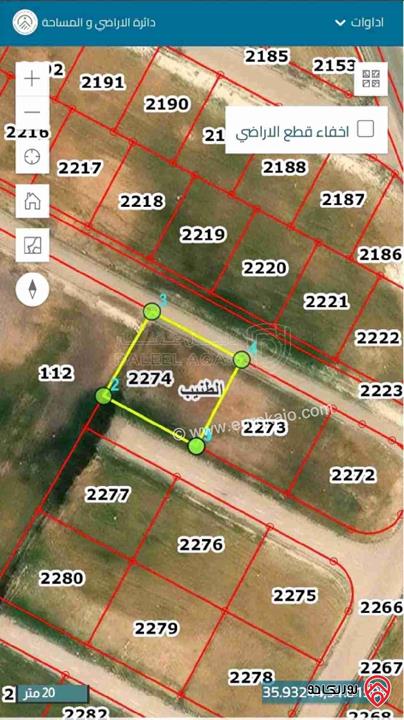Locate my current position
This screenshot has width=404, height=720.
32,157
